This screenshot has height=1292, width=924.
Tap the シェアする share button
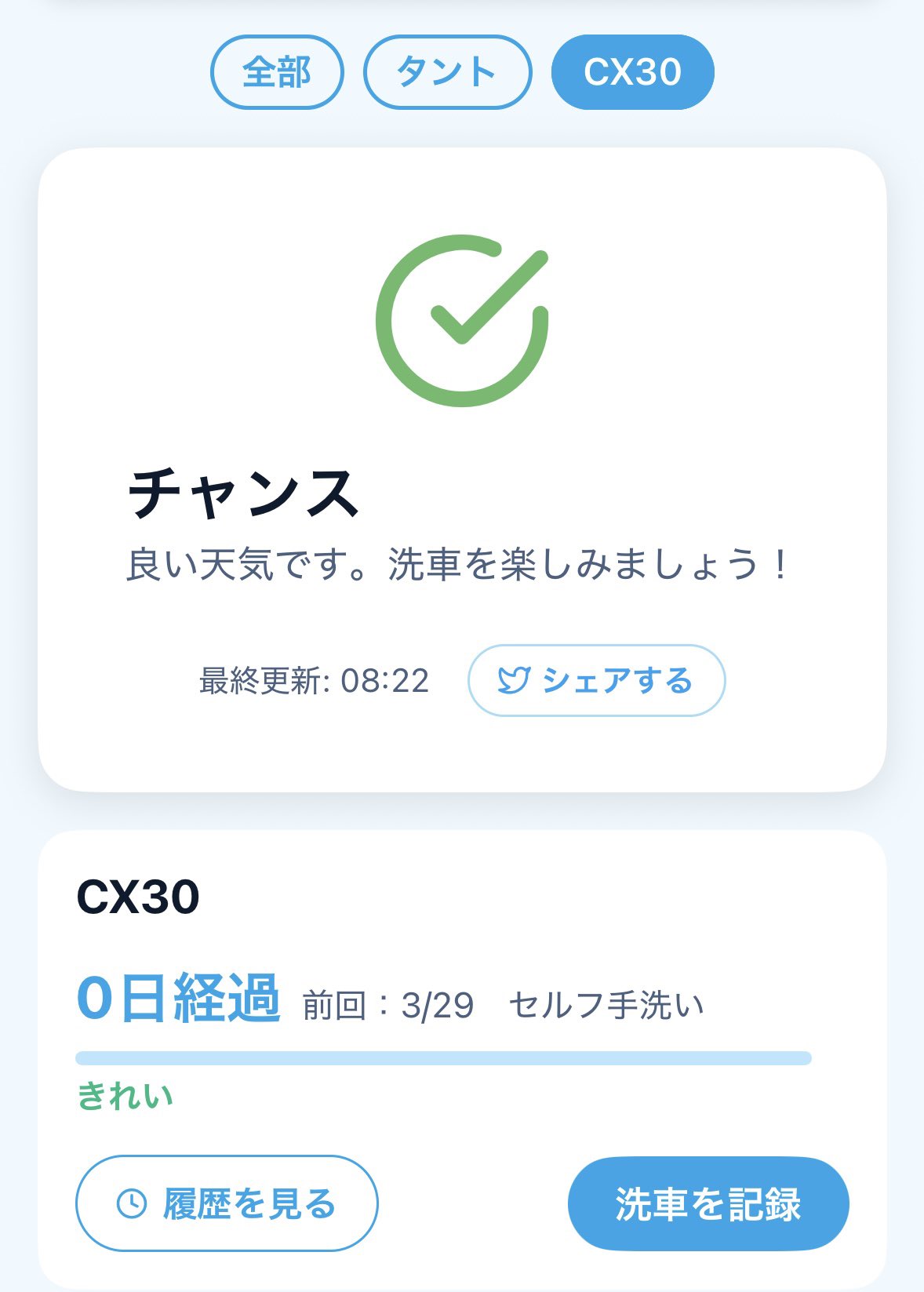pos(596,680)
